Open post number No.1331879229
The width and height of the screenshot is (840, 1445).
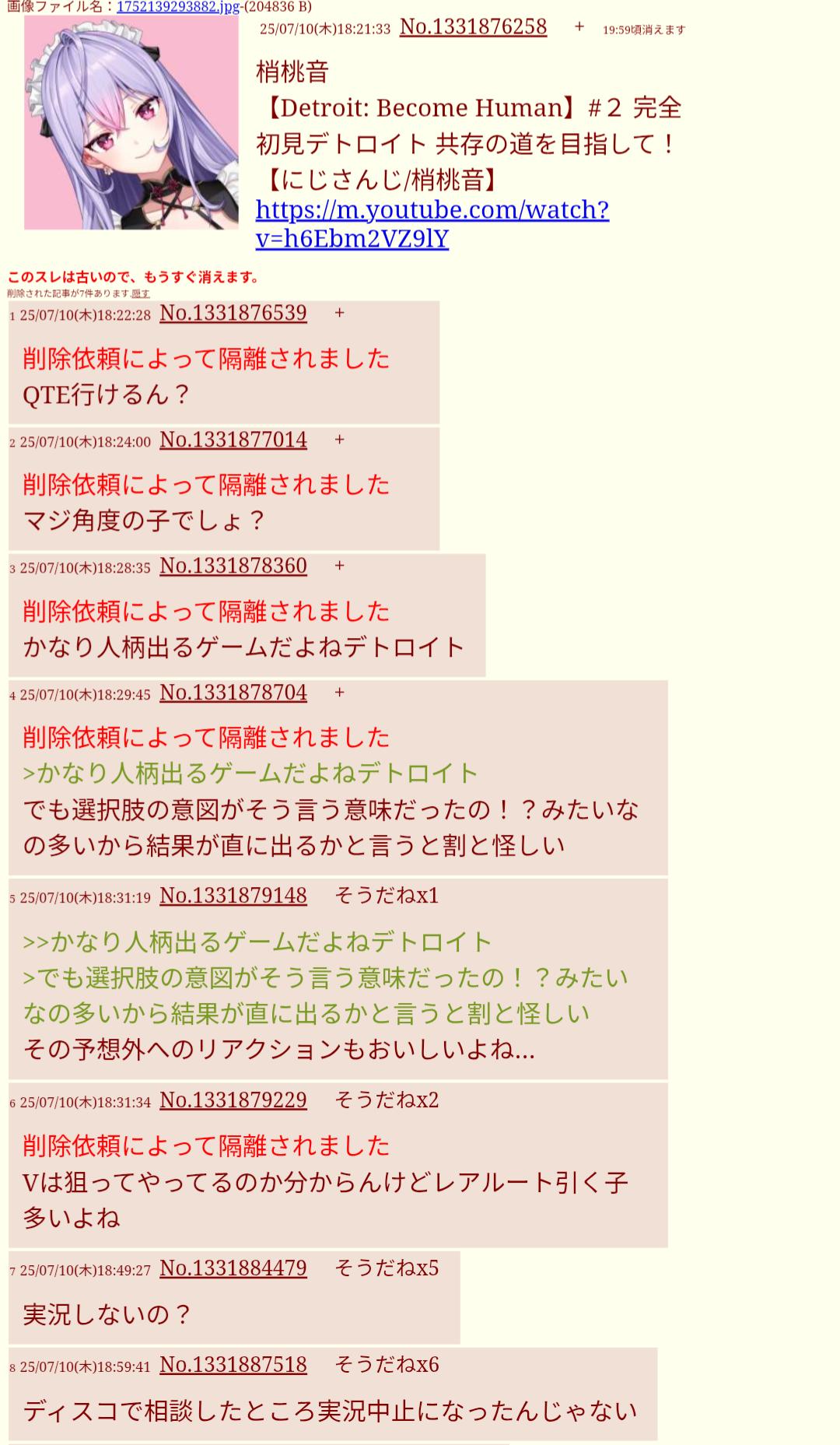coord(233,1100)
